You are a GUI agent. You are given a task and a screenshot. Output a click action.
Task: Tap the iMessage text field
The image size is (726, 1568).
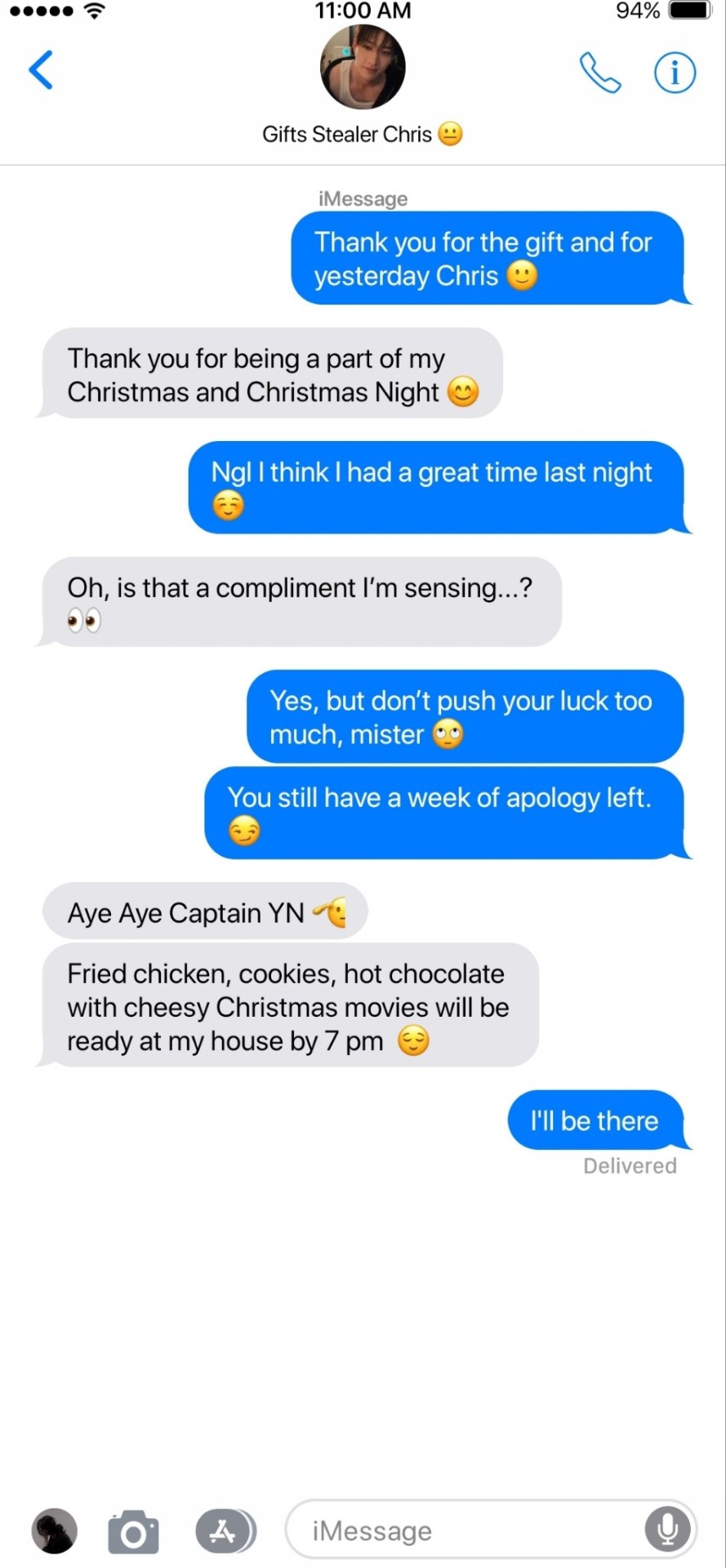[x=465, y=1530]
